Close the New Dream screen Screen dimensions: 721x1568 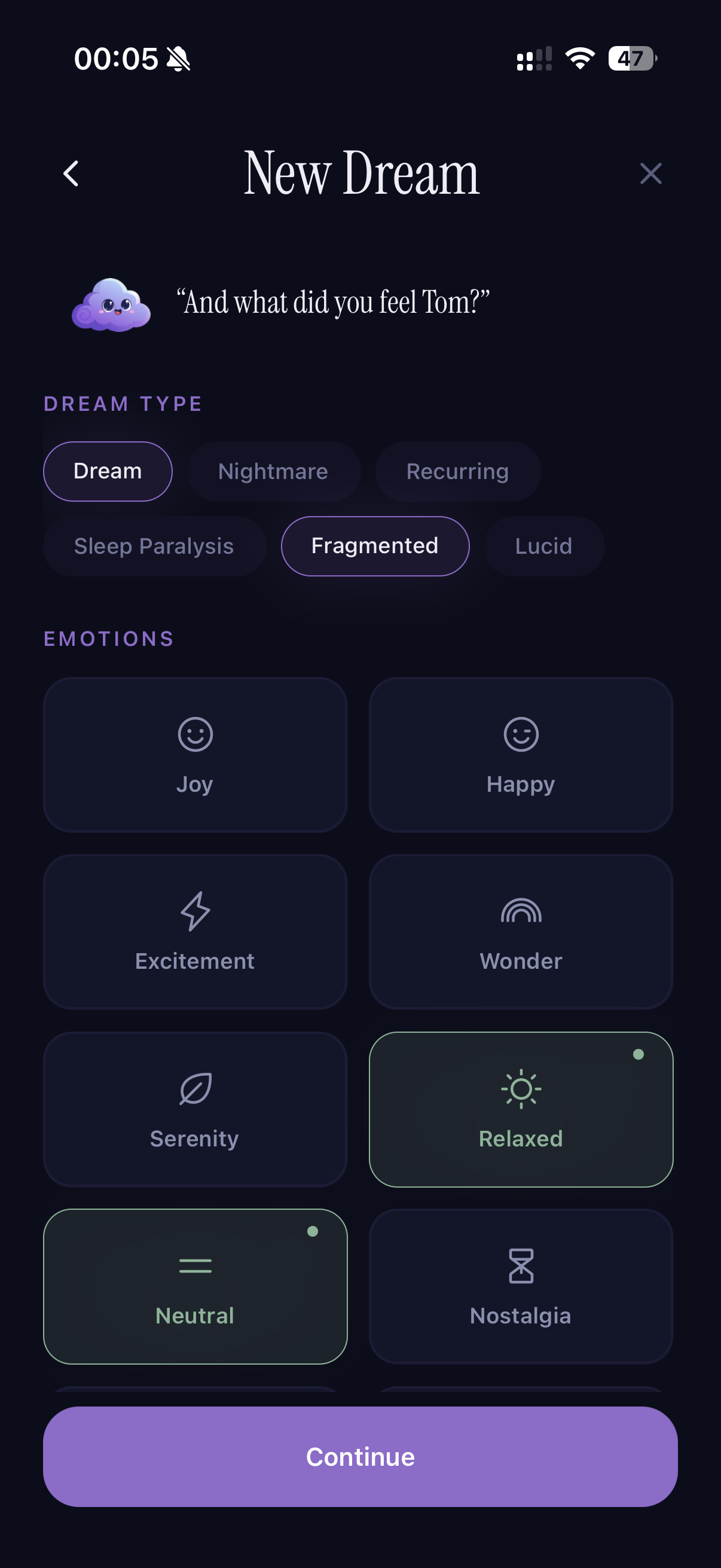tap(650, 173)
